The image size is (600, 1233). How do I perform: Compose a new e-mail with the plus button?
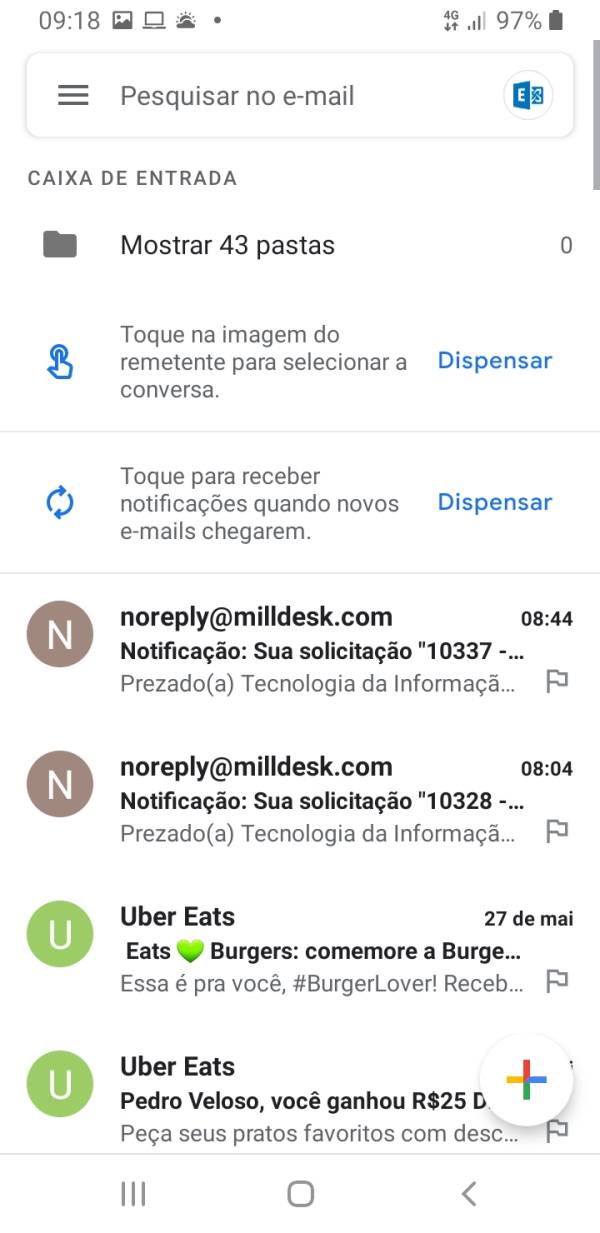pos(526,1081)
